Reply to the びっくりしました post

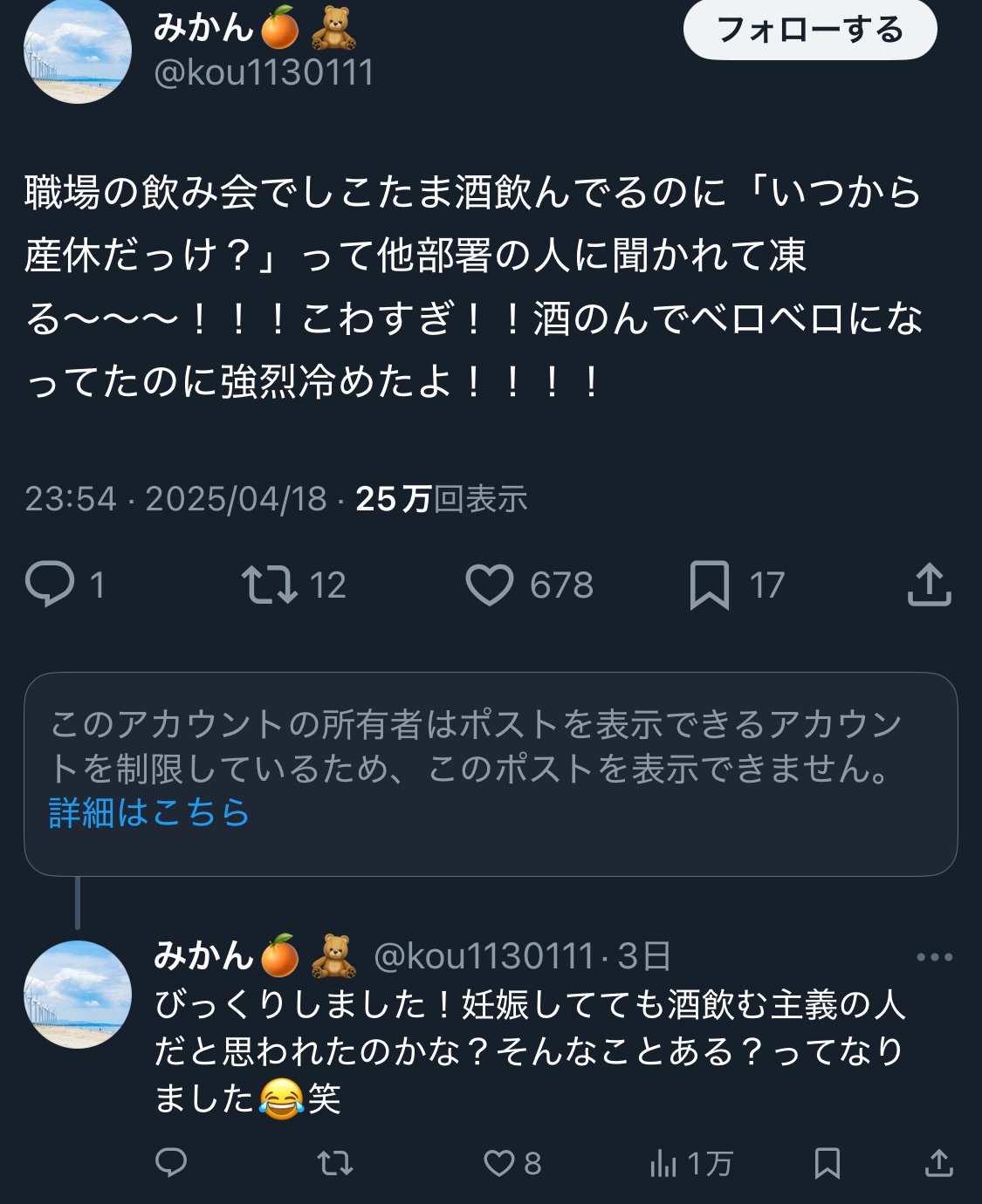click(x=171, y=1163)
